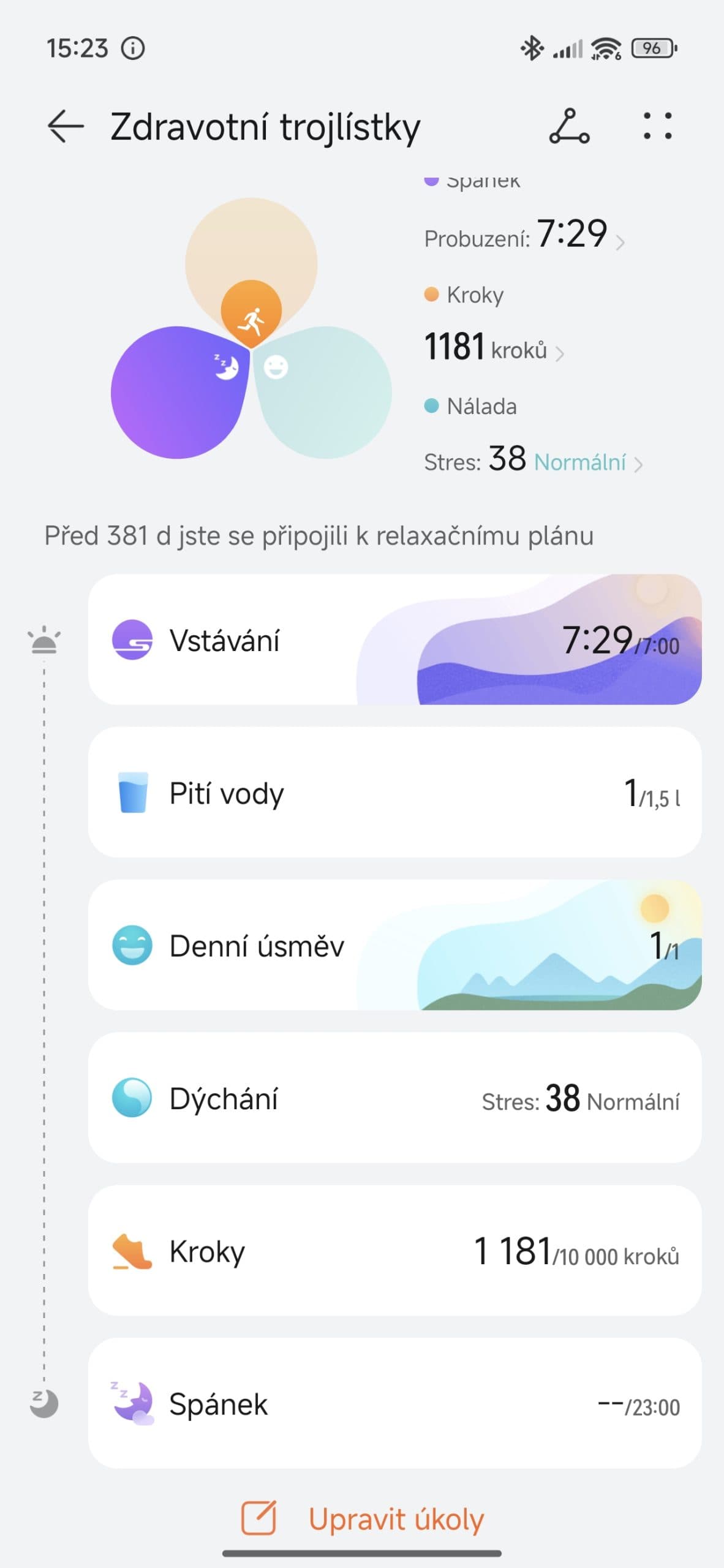724x1568 pixels.
Task: Open Probuzení 7:29 sleep details
Action: pos(524,235)
